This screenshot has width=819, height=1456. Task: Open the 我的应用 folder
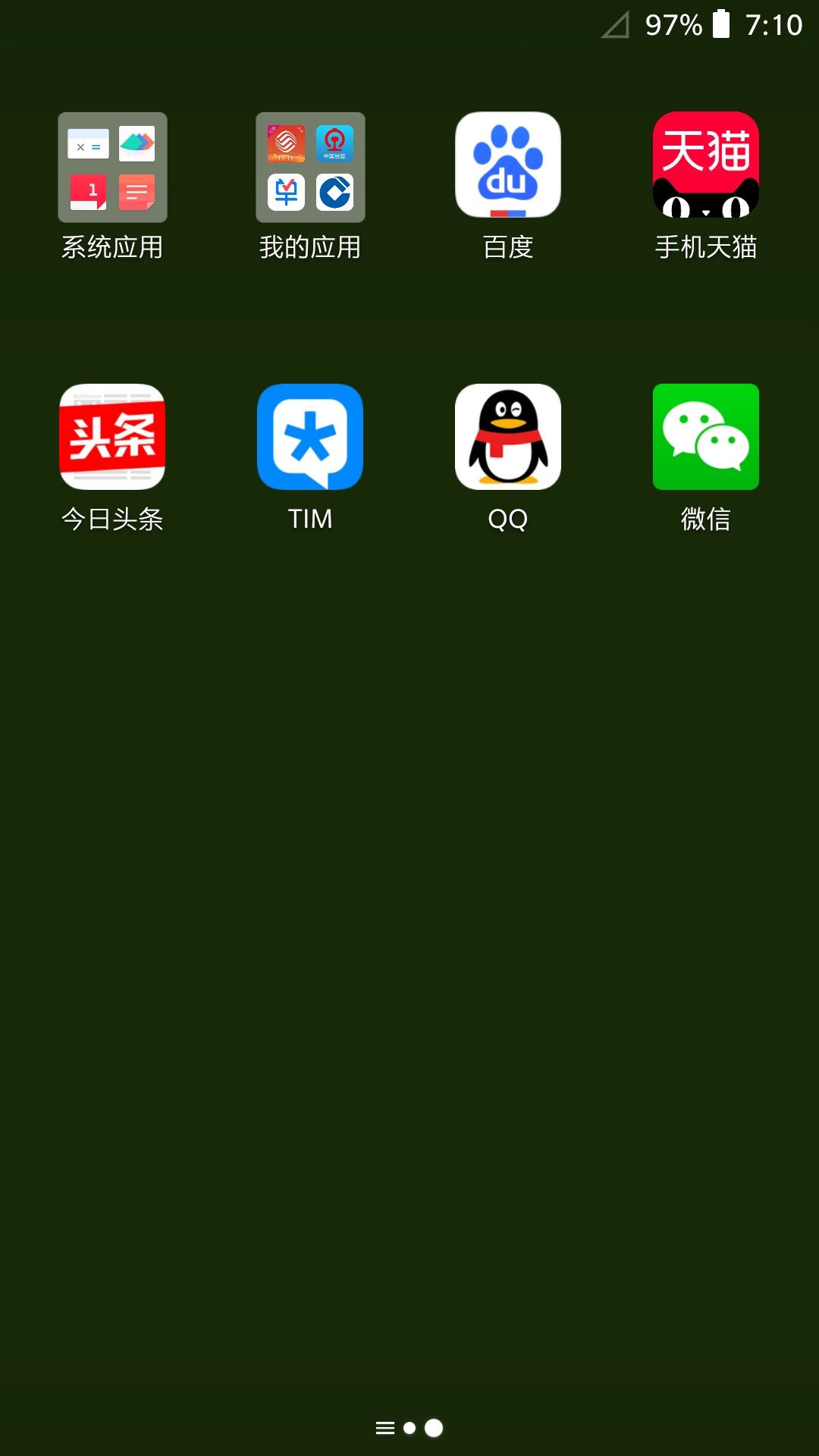click(310, 167)
